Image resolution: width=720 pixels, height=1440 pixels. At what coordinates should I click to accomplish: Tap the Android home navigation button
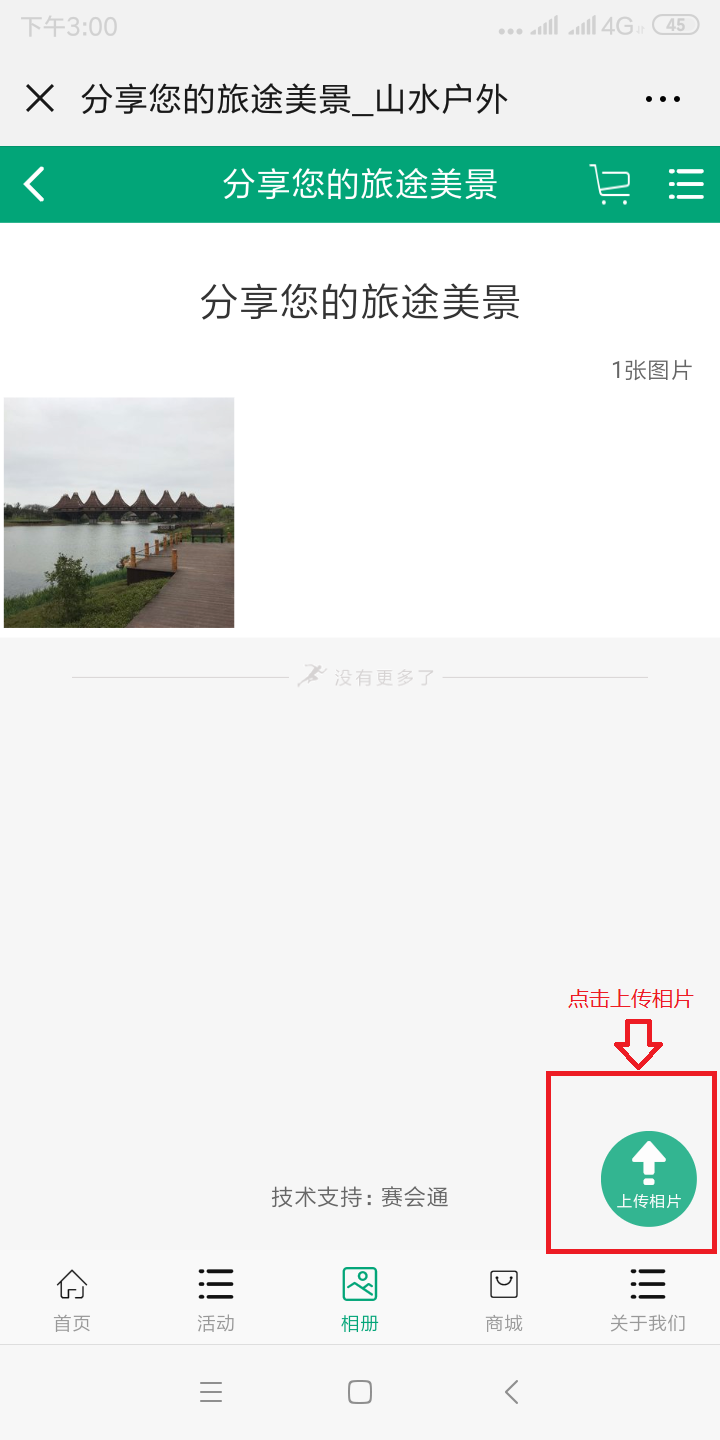click(x=360, y=1391)
